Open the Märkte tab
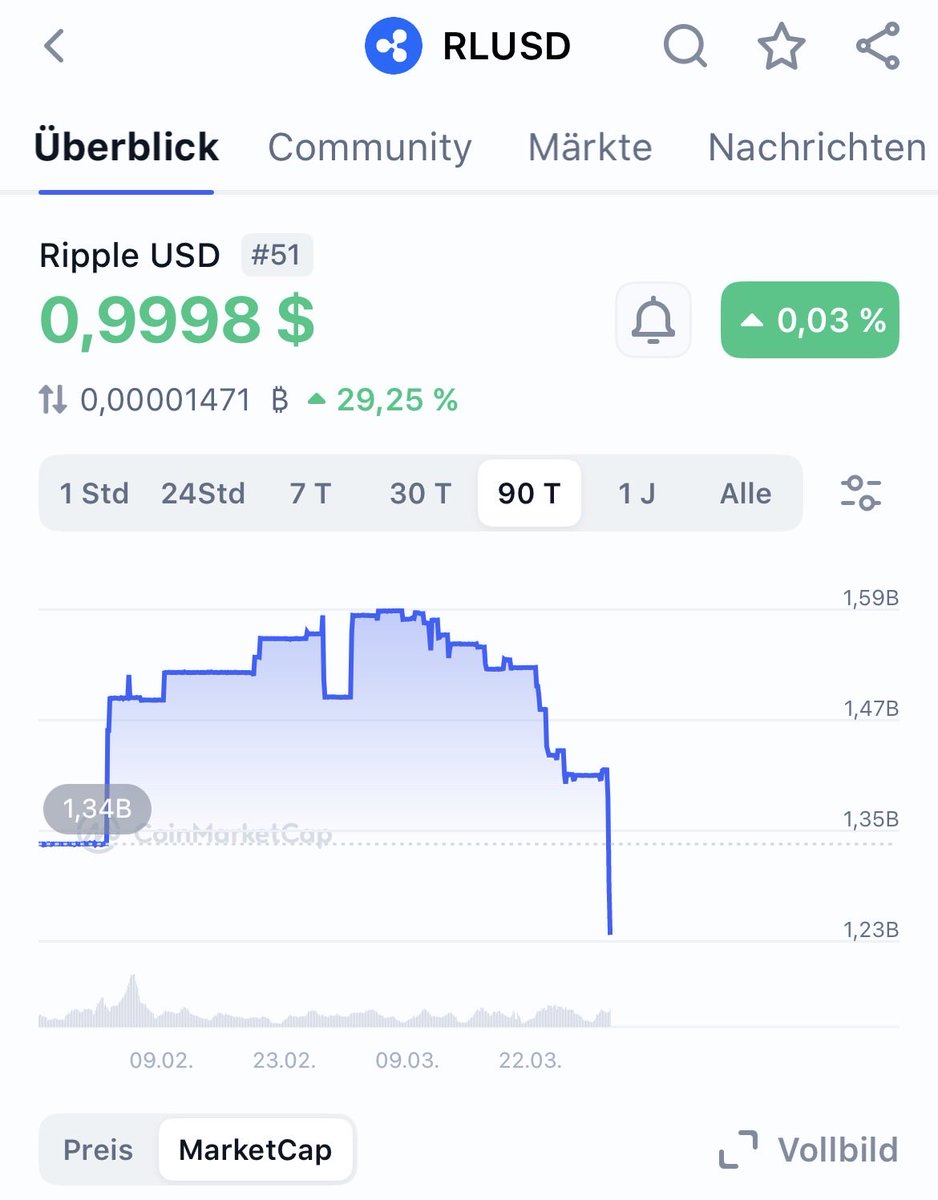 [x=589, y=147]
